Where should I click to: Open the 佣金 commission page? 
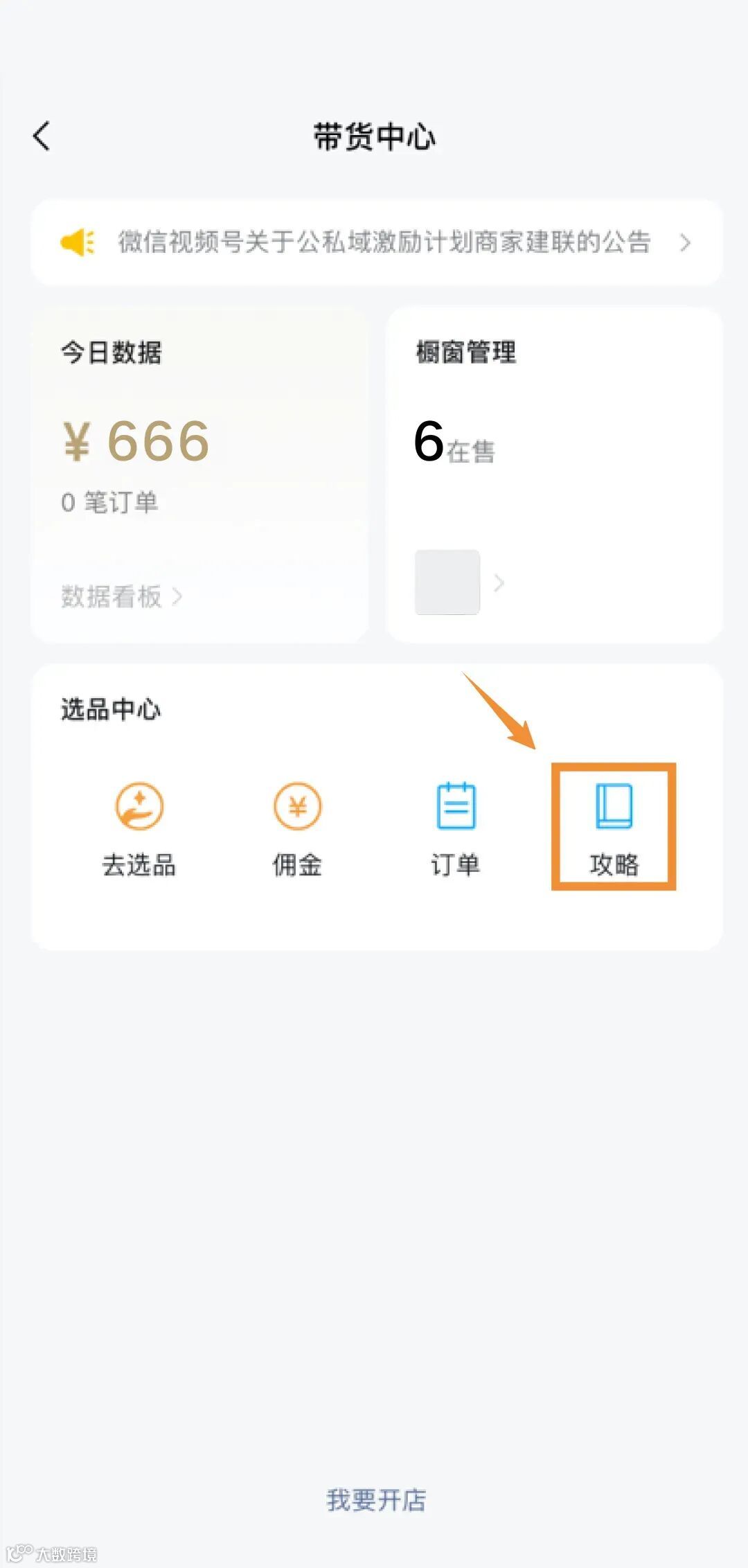click(297, 828)
